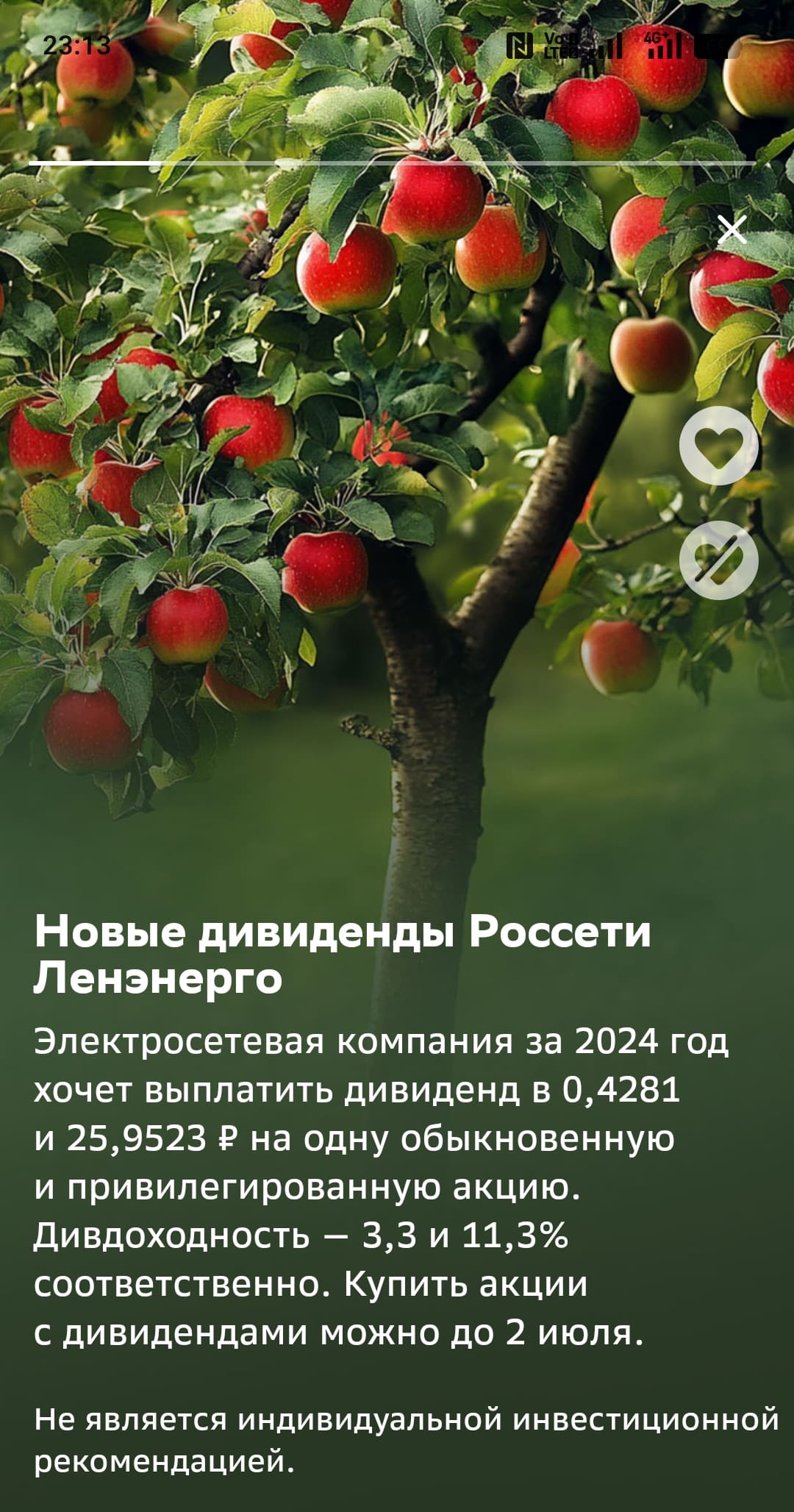The image size is (794, 1512).
Task: Like this story with the heart icon
Action: coord(718,446)
